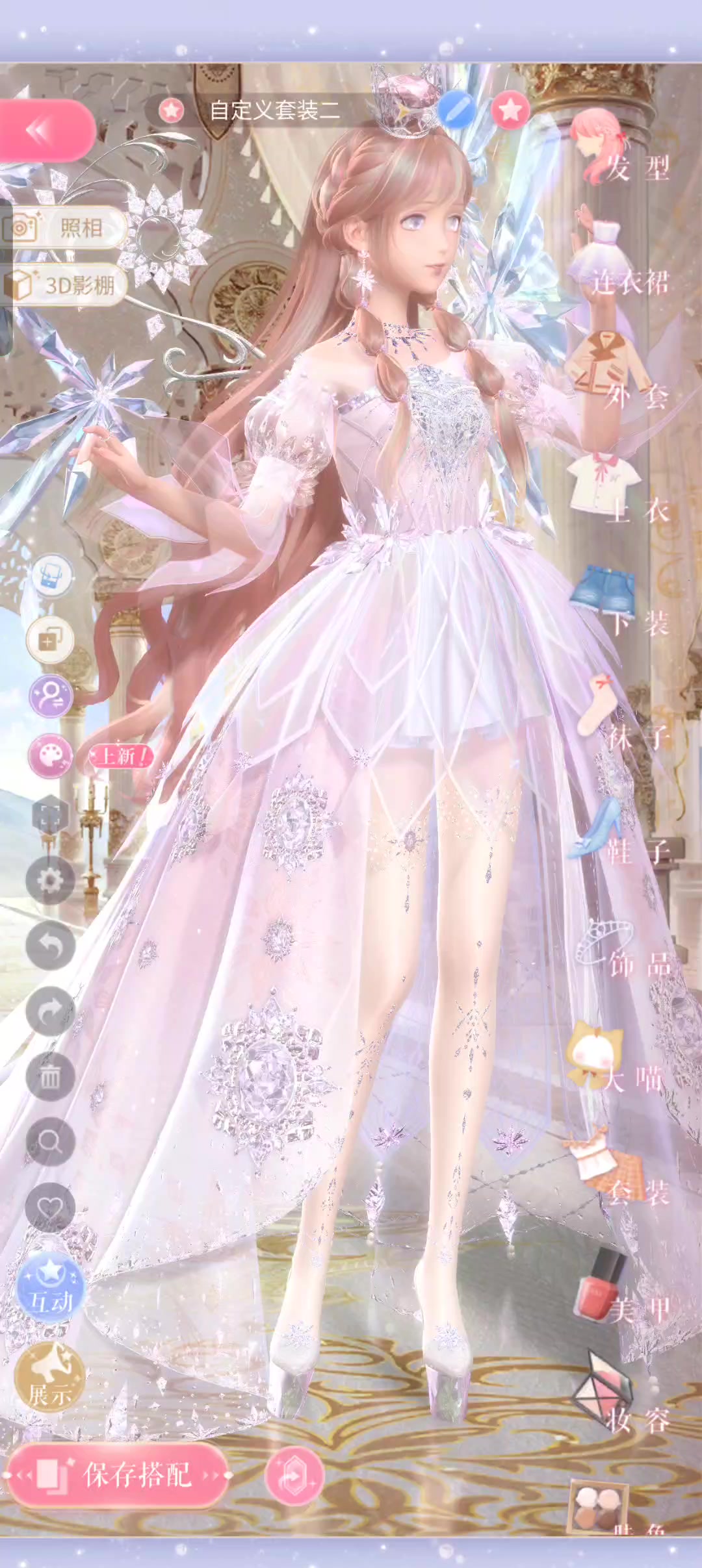Choose the 饰品 accessories category

coord(624,950)
